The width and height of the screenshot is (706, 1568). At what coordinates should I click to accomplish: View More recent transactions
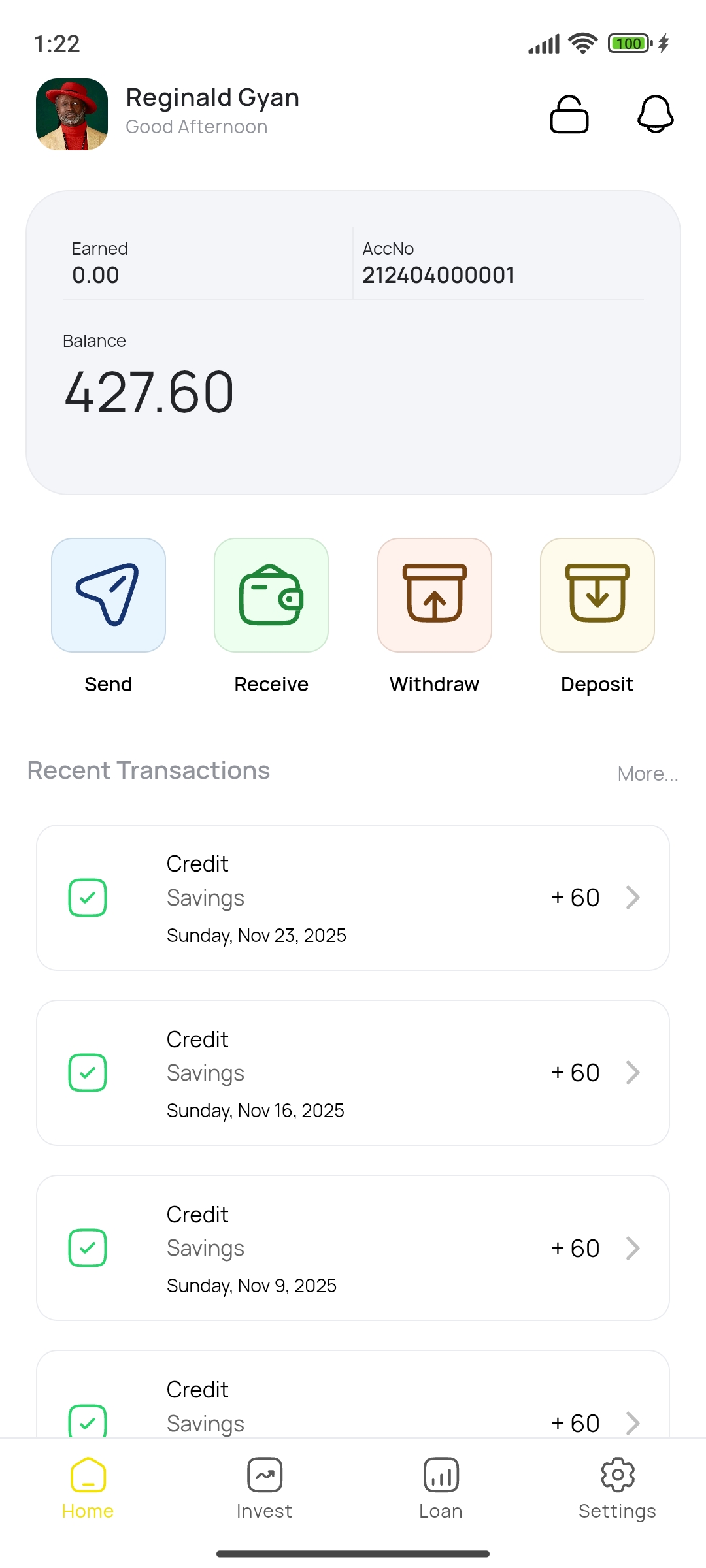(x=647, y=774)
